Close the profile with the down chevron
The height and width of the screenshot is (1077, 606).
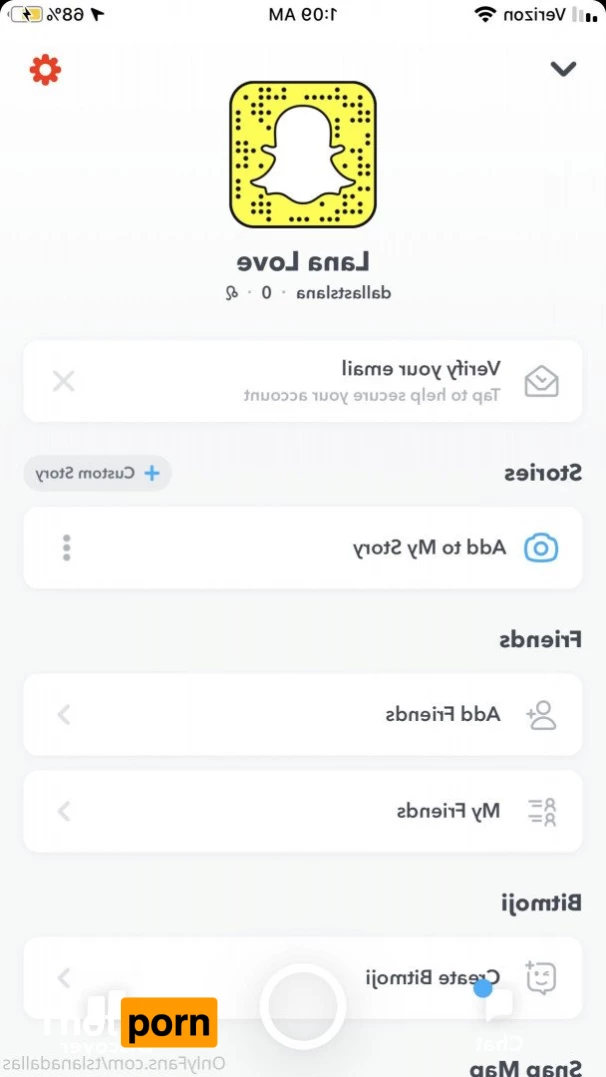tap(564, 69)
